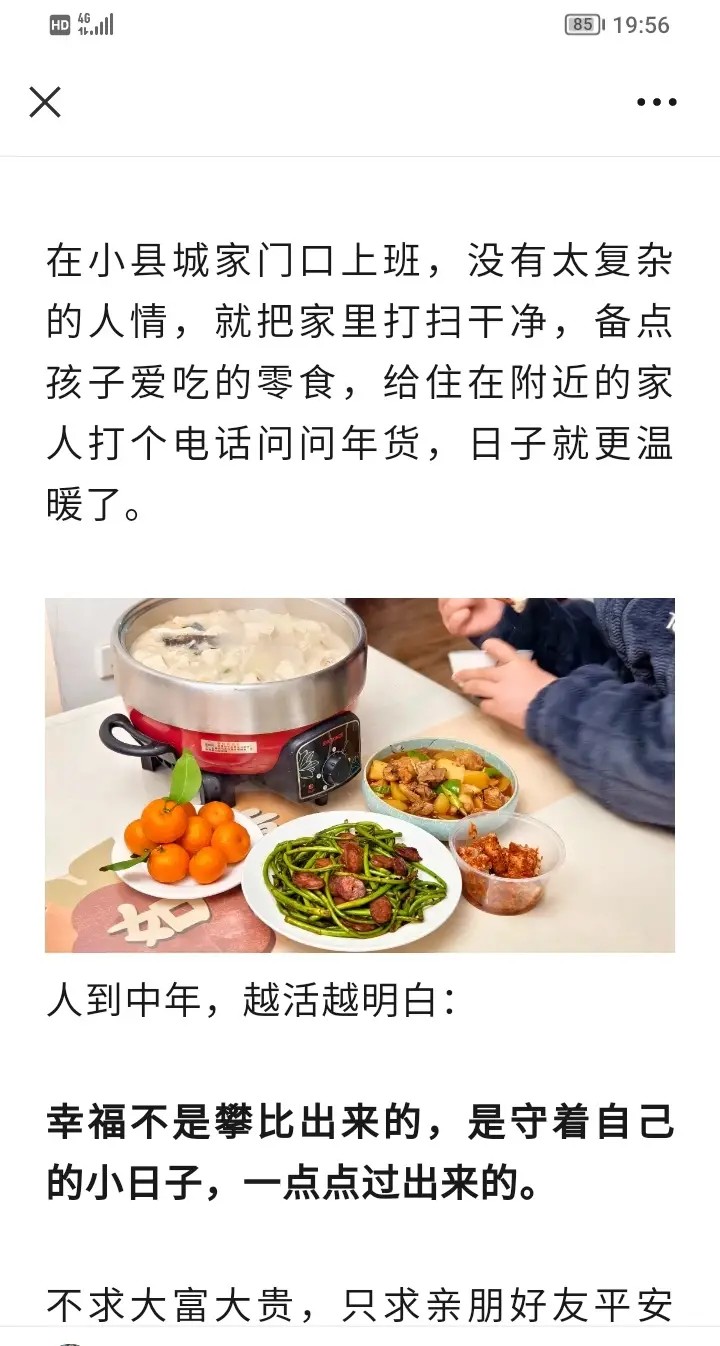Close the article page
Screen dimensions: 720x1346
(45, 102)
